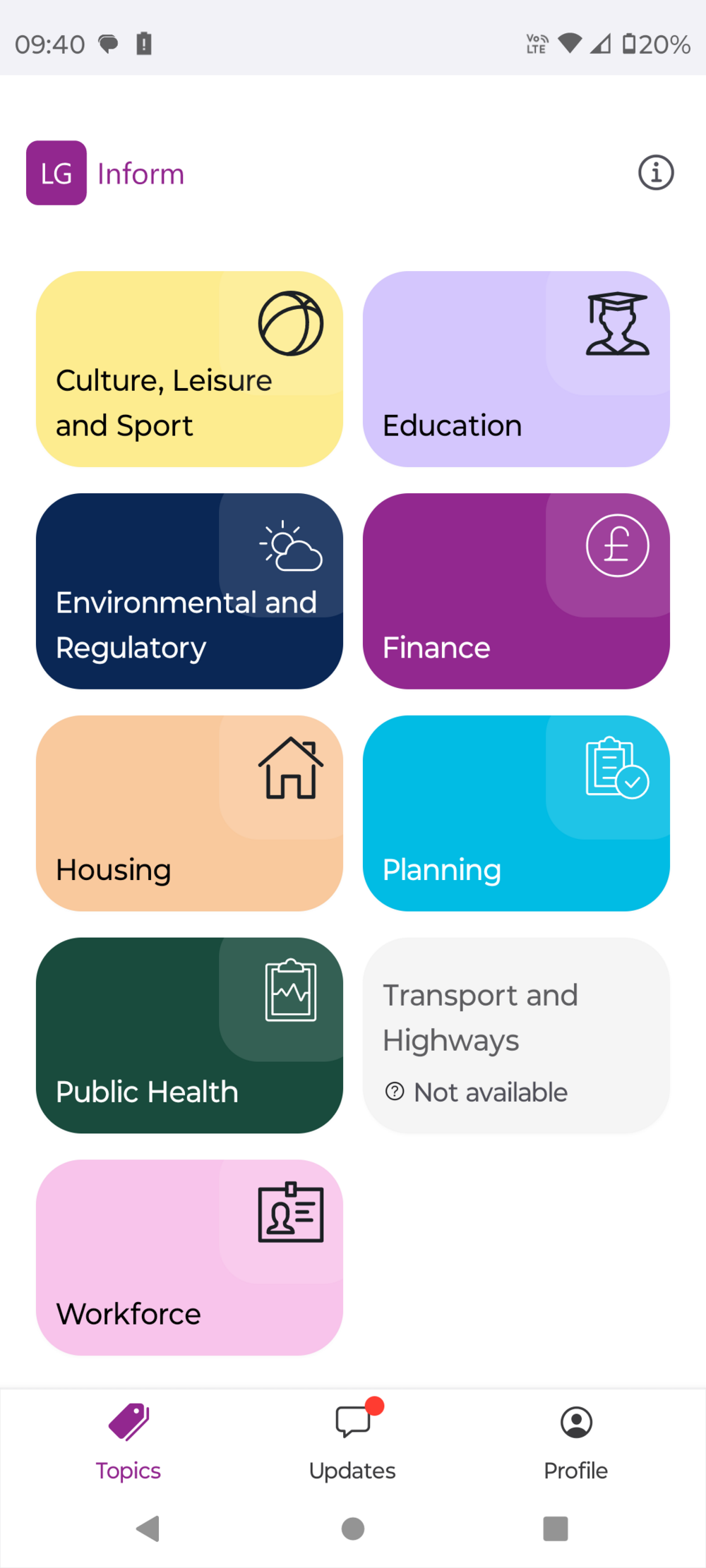The width and height of the screenshot is (706, 1568).
Task: Open the info icon in the header
Action: pyautogui.click(x=656, y=173)
